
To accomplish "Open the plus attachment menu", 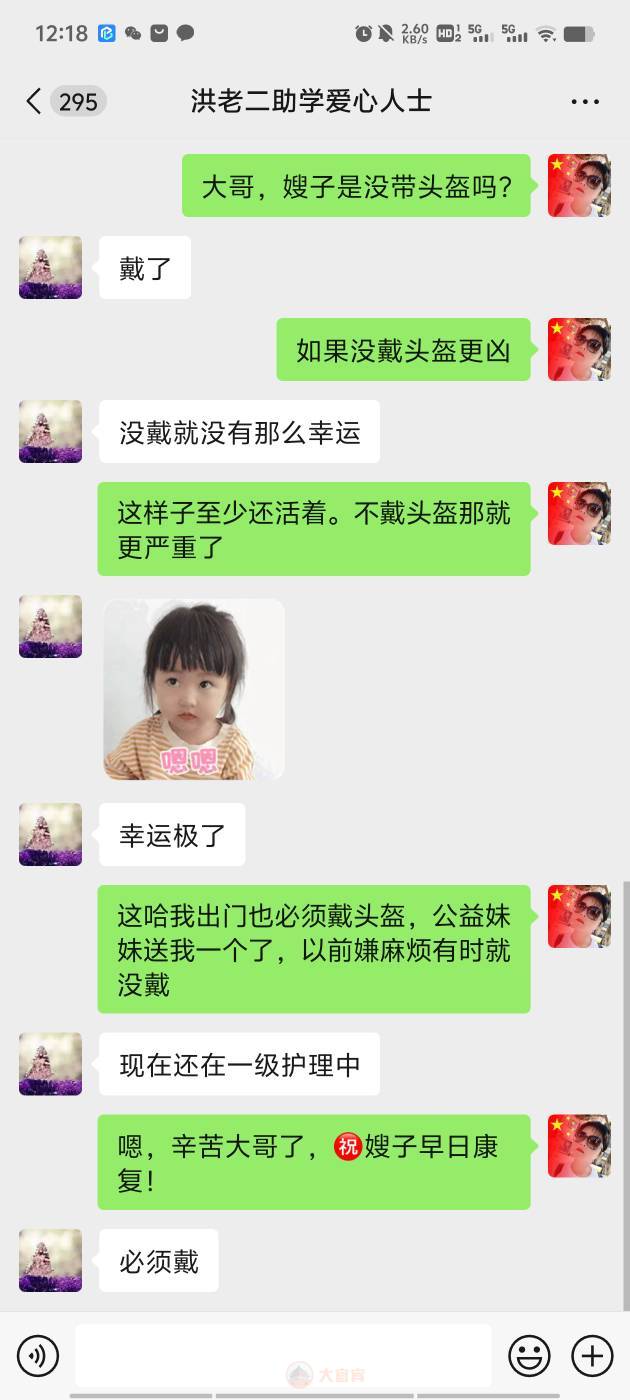I will pos(591,1356).
